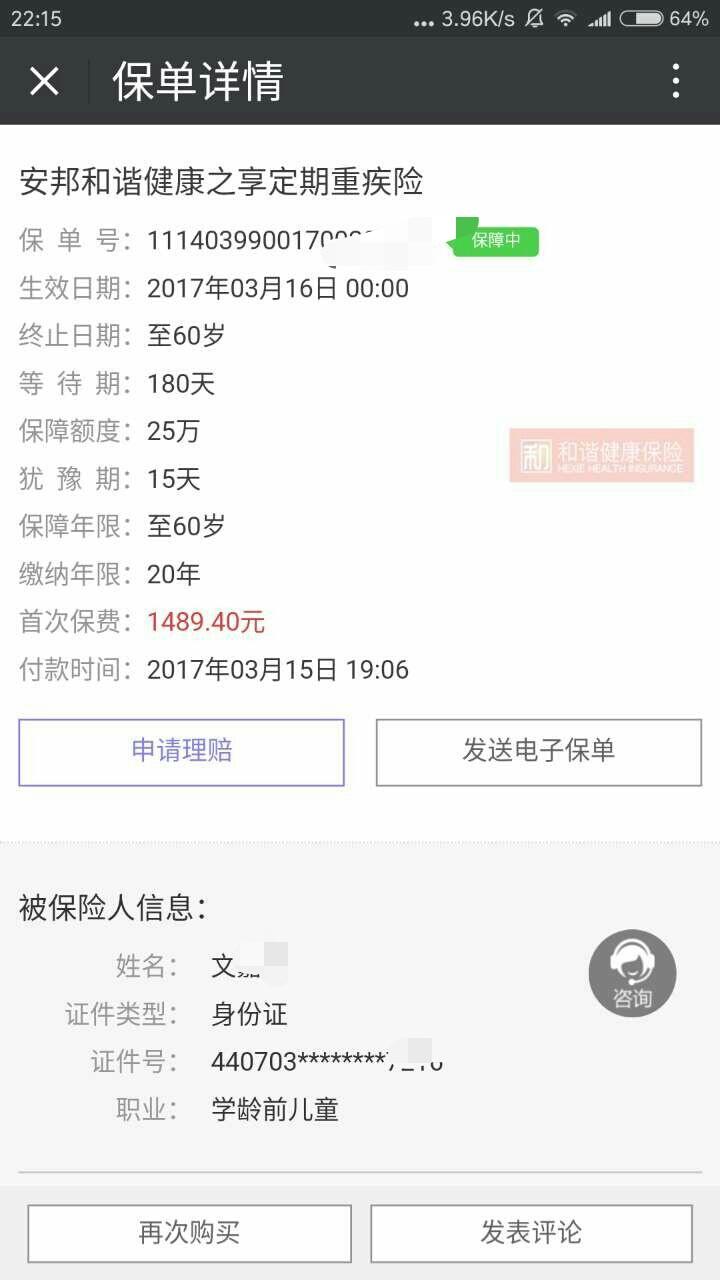Close the 保单详情 page
Image resolution: width=720 pixels, height=1280 pixels.
tap(44, 81)
